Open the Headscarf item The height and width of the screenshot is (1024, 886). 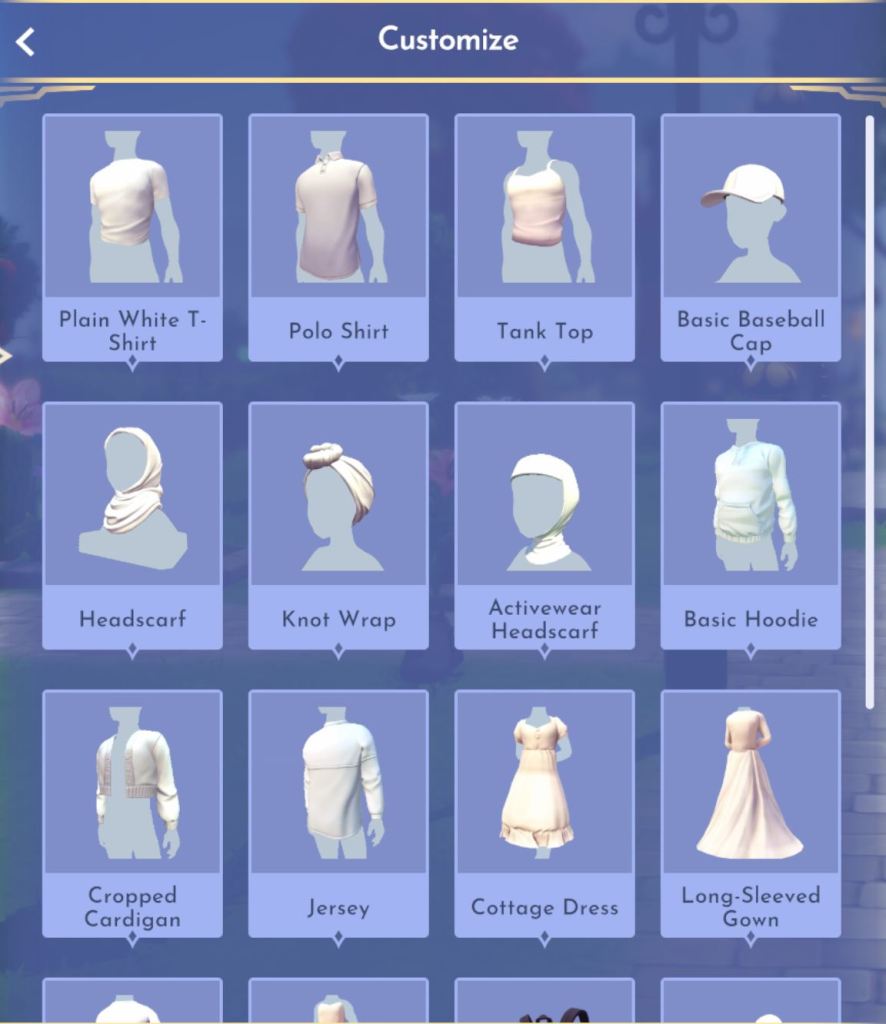pos(132,524)
